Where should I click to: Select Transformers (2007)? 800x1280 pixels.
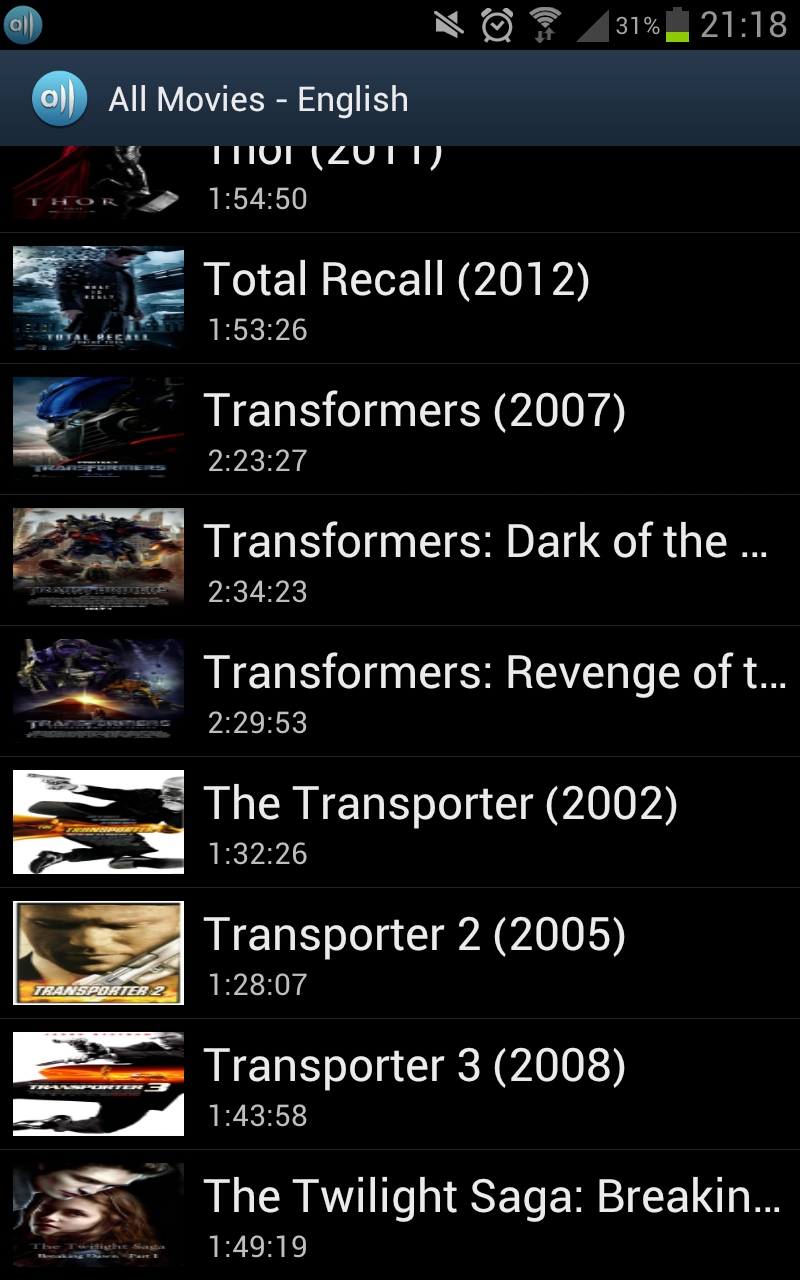pyautogui.click(x=400, y=429)
